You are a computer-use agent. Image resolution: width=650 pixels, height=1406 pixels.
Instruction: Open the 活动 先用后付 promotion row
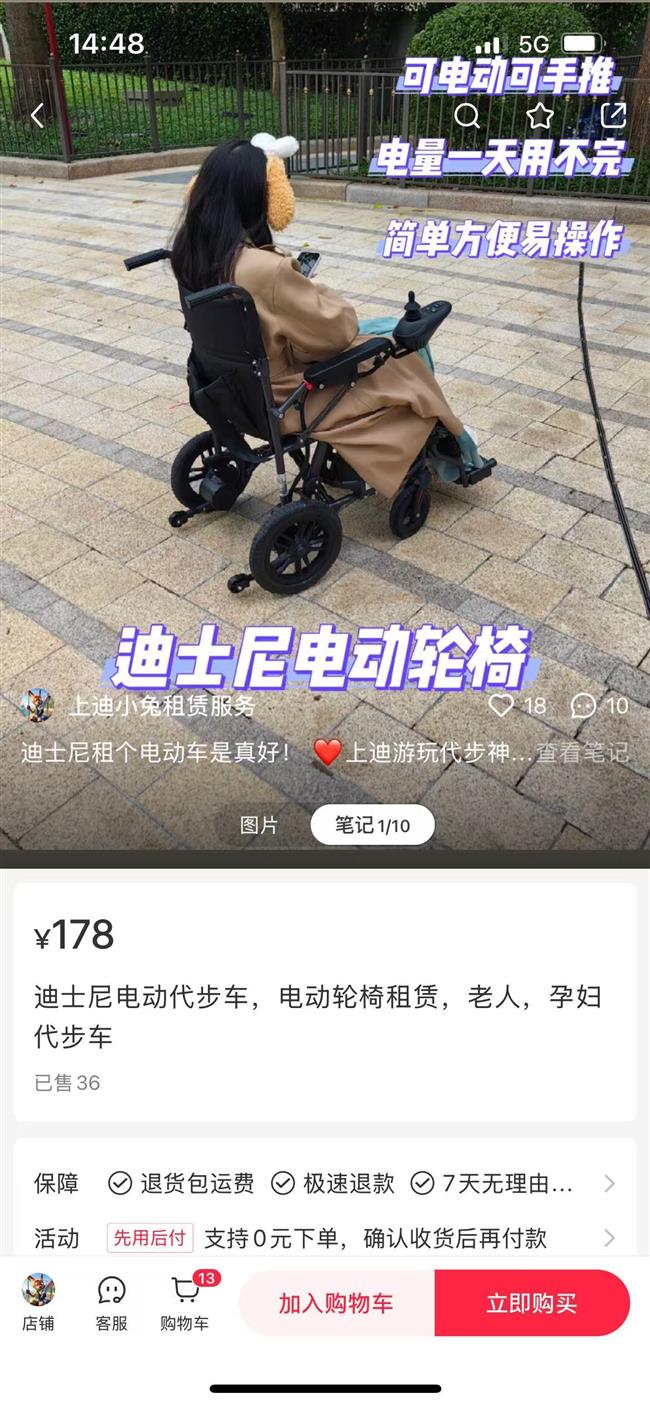(x=609, y=1238)
